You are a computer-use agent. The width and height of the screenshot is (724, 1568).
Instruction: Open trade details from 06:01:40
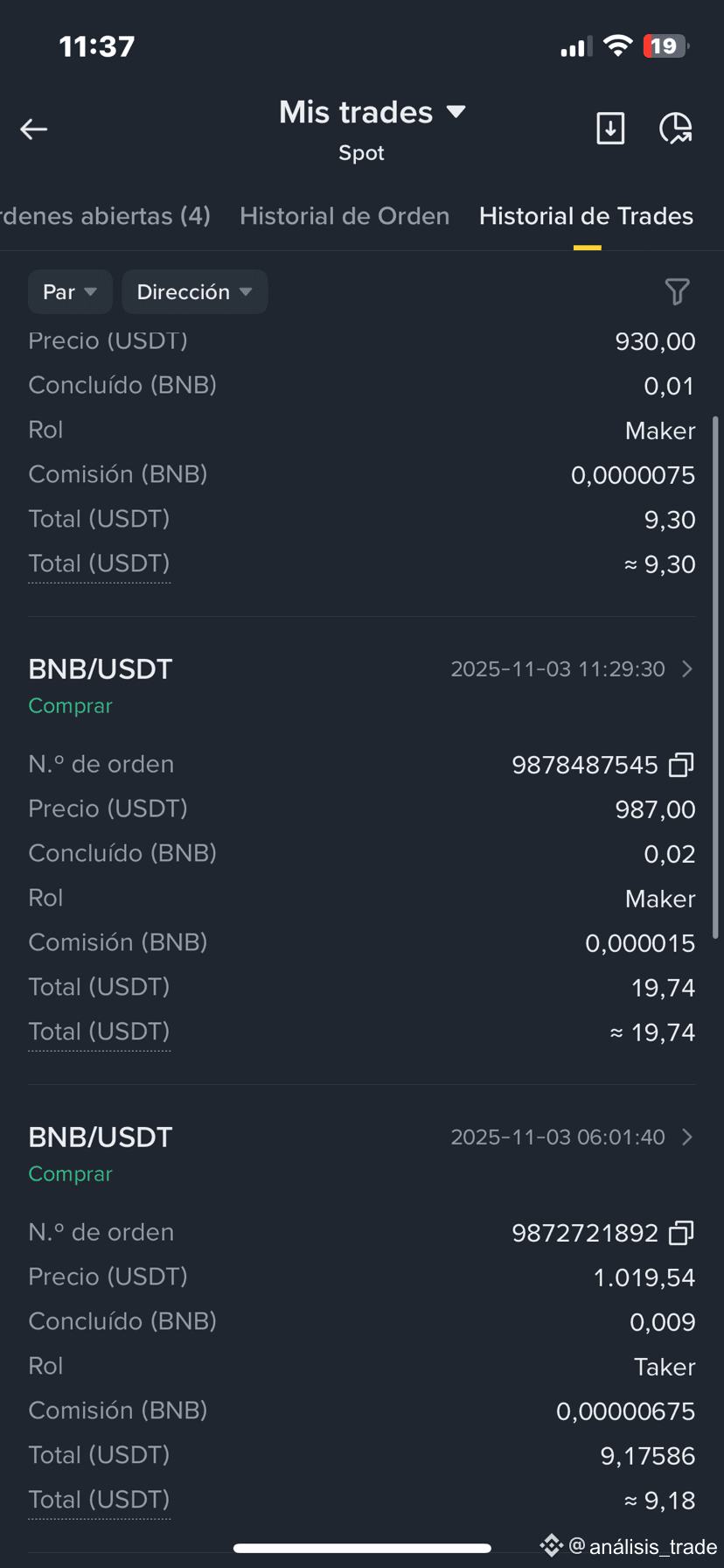click(687, 1137)
